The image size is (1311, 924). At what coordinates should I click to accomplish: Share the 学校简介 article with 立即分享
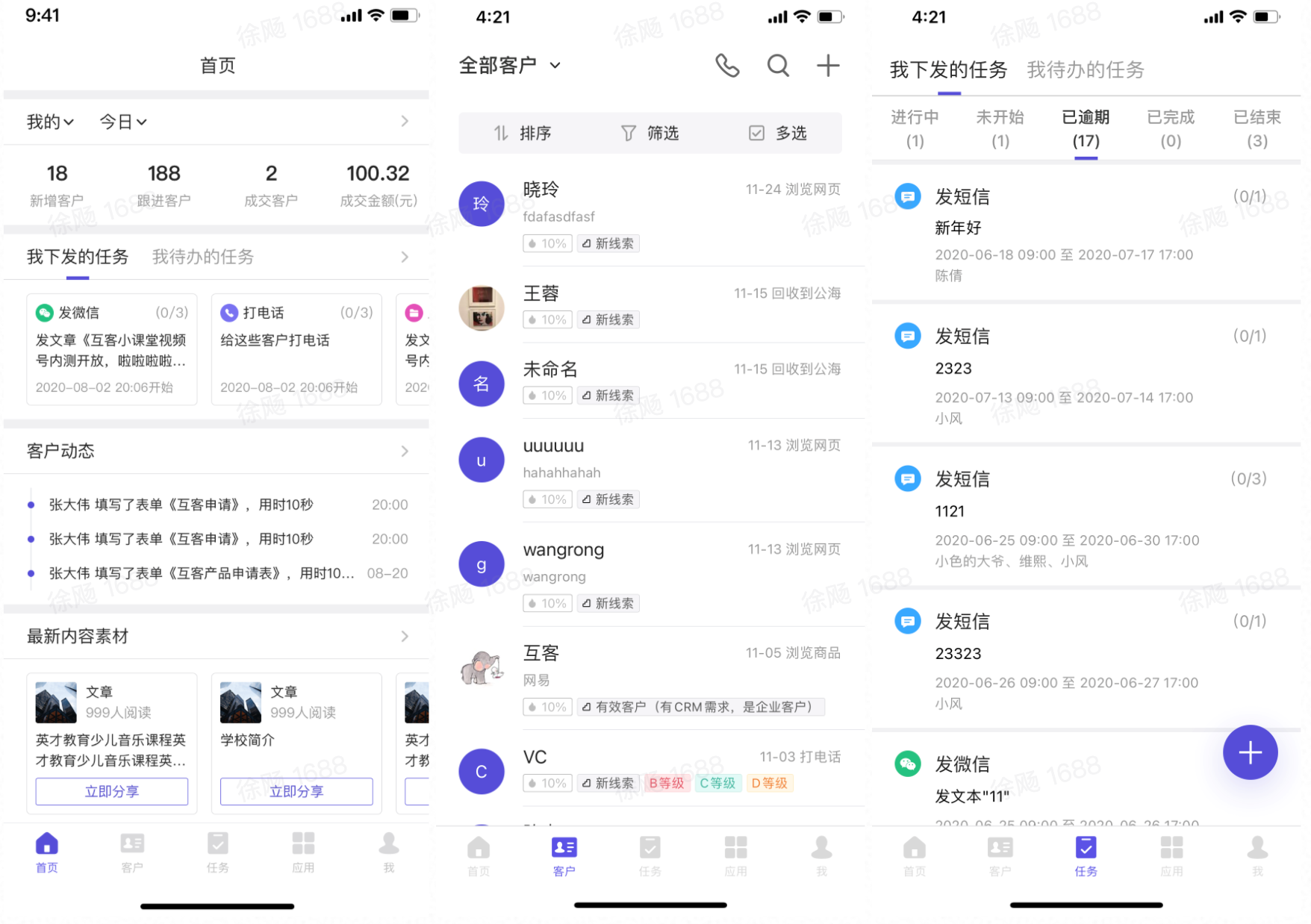pyautogui.click(x=296, y=791)
